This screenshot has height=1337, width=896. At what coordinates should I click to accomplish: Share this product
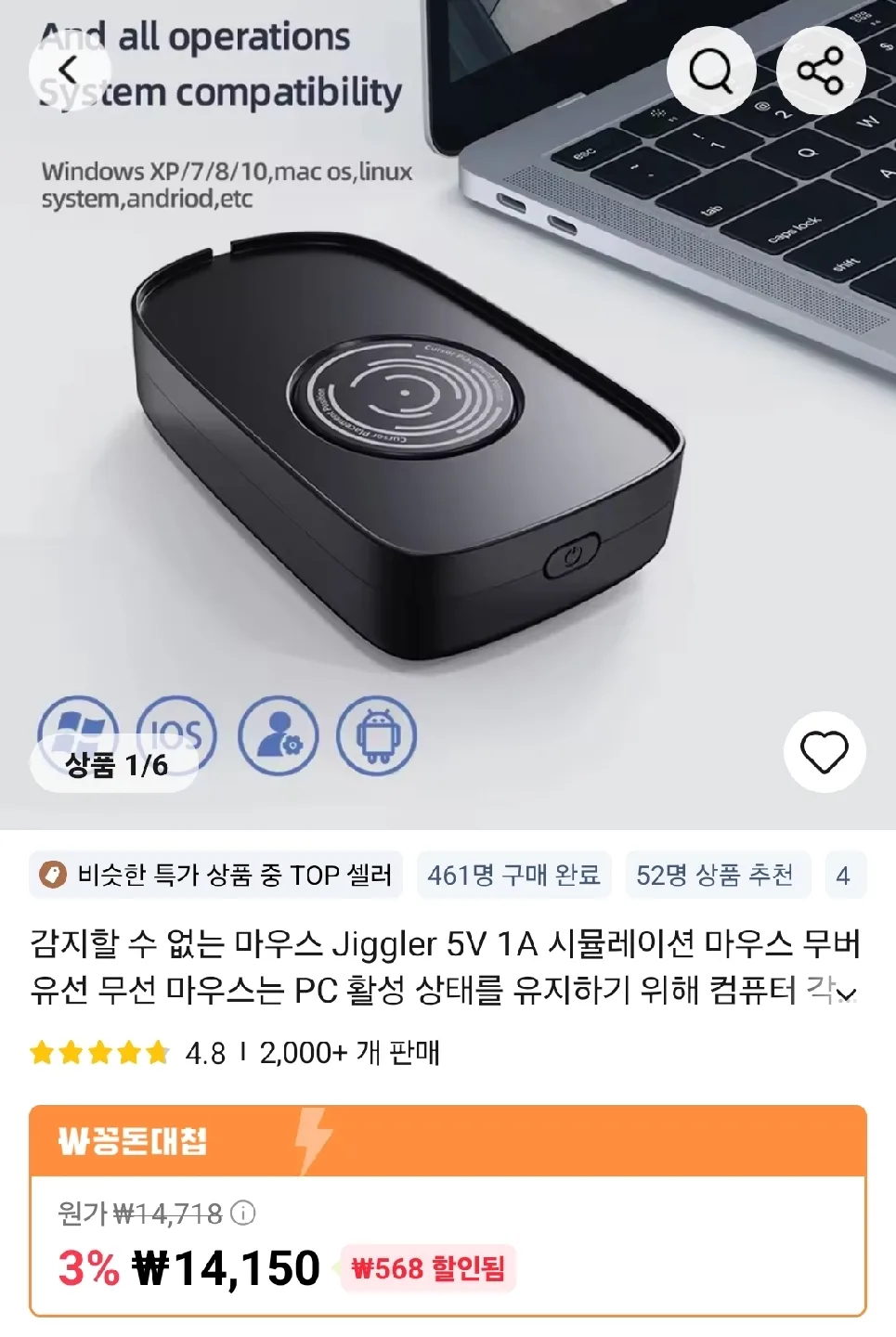(x=821, y=71)
